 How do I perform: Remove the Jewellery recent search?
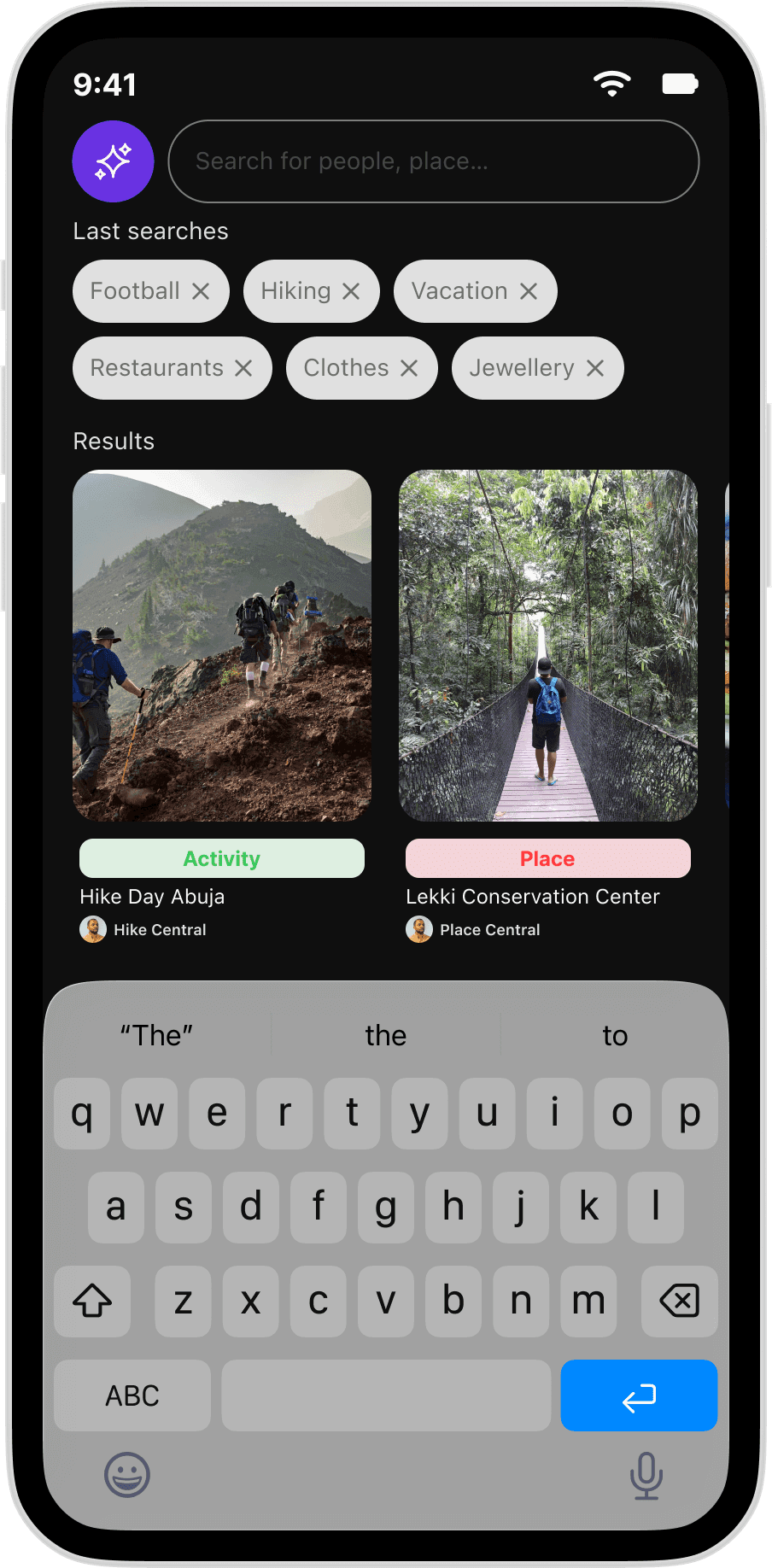pyautogui.click(x=595, y=368)
